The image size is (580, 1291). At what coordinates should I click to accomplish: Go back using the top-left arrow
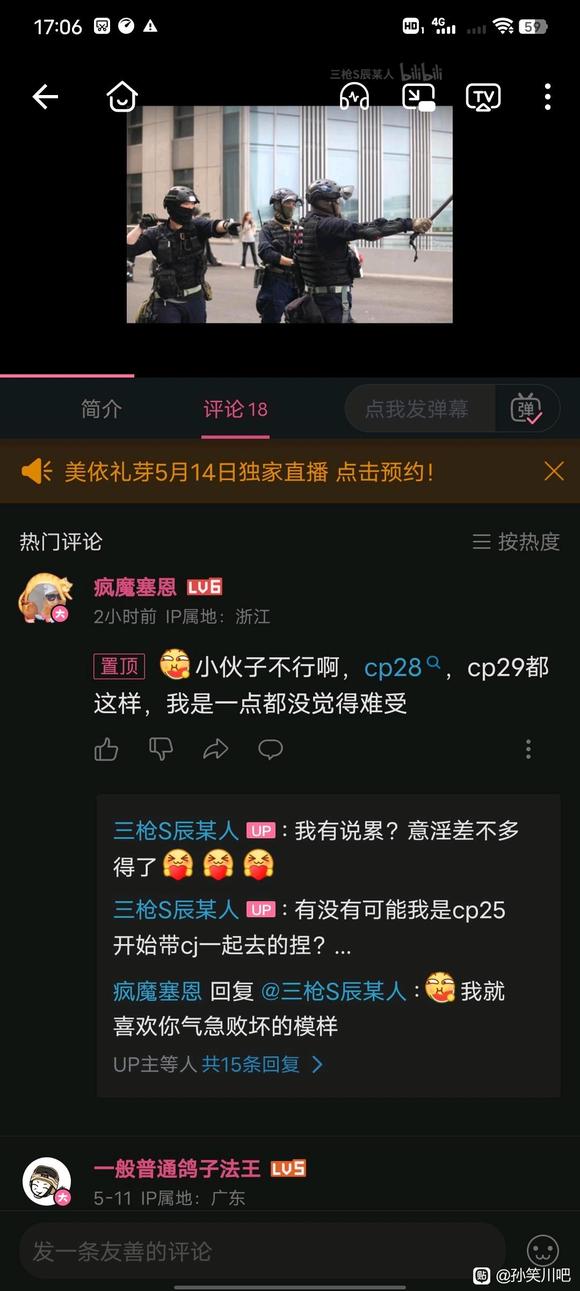[45, 96]
